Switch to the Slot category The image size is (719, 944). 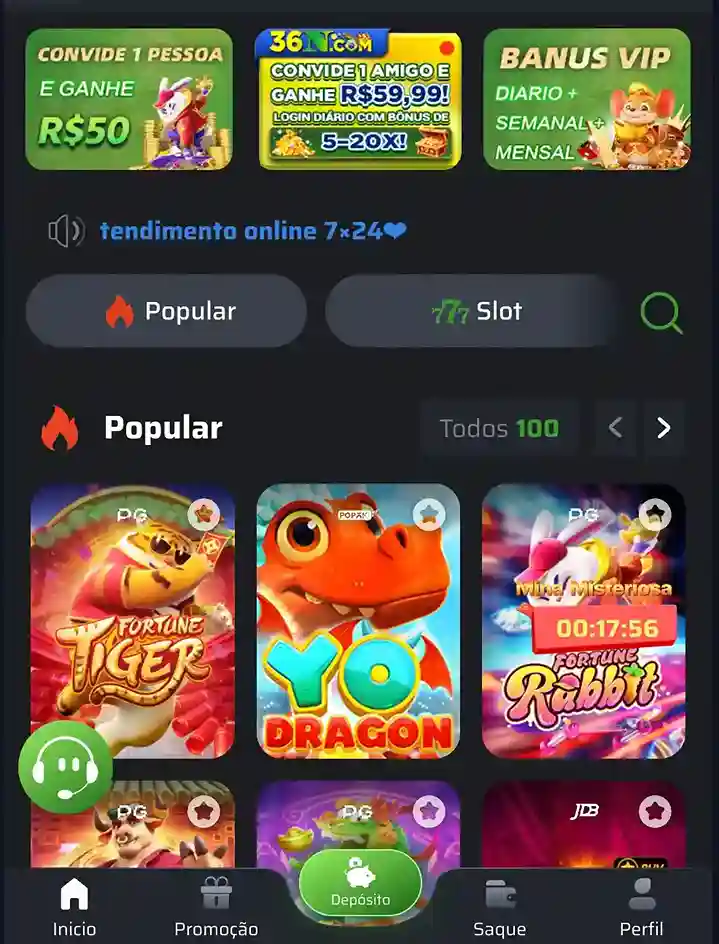474,311
